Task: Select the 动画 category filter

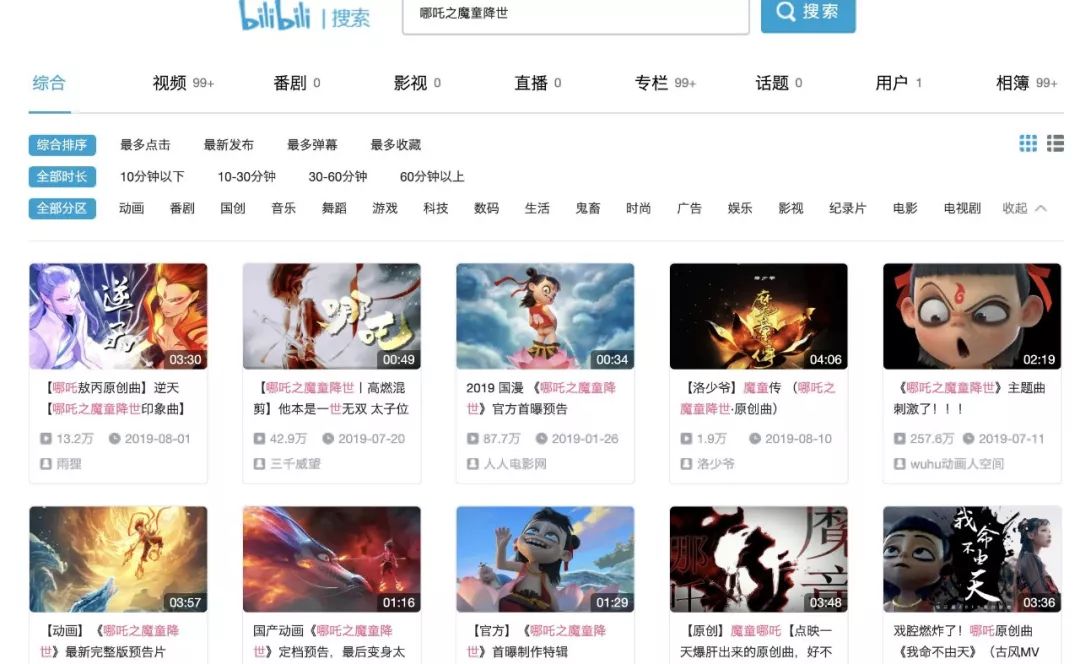Action: (x=131, y=209)
